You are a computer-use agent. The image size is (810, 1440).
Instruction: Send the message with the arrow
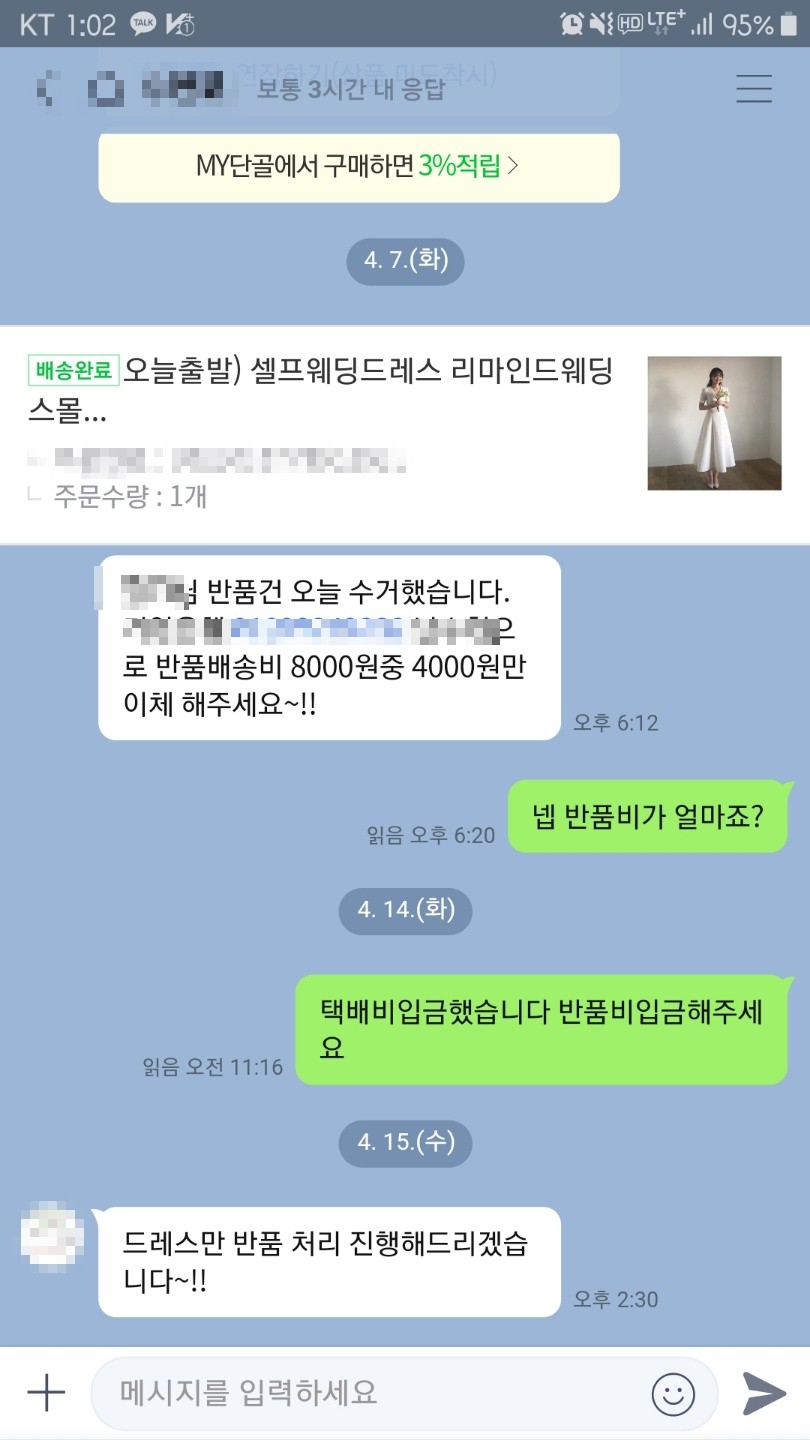point(764,1392)
